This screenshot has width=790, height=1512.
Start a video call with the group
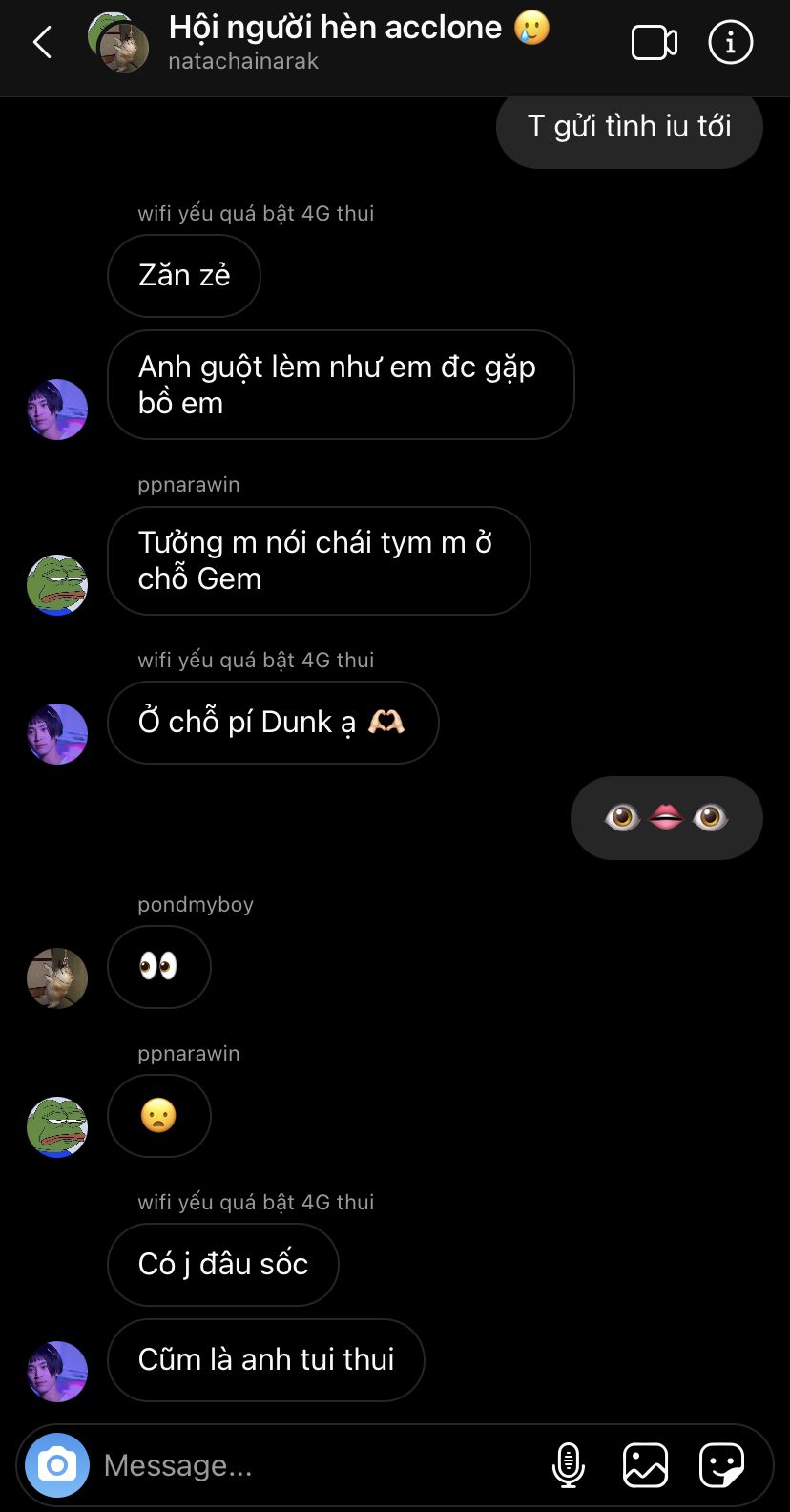[655, 43]
